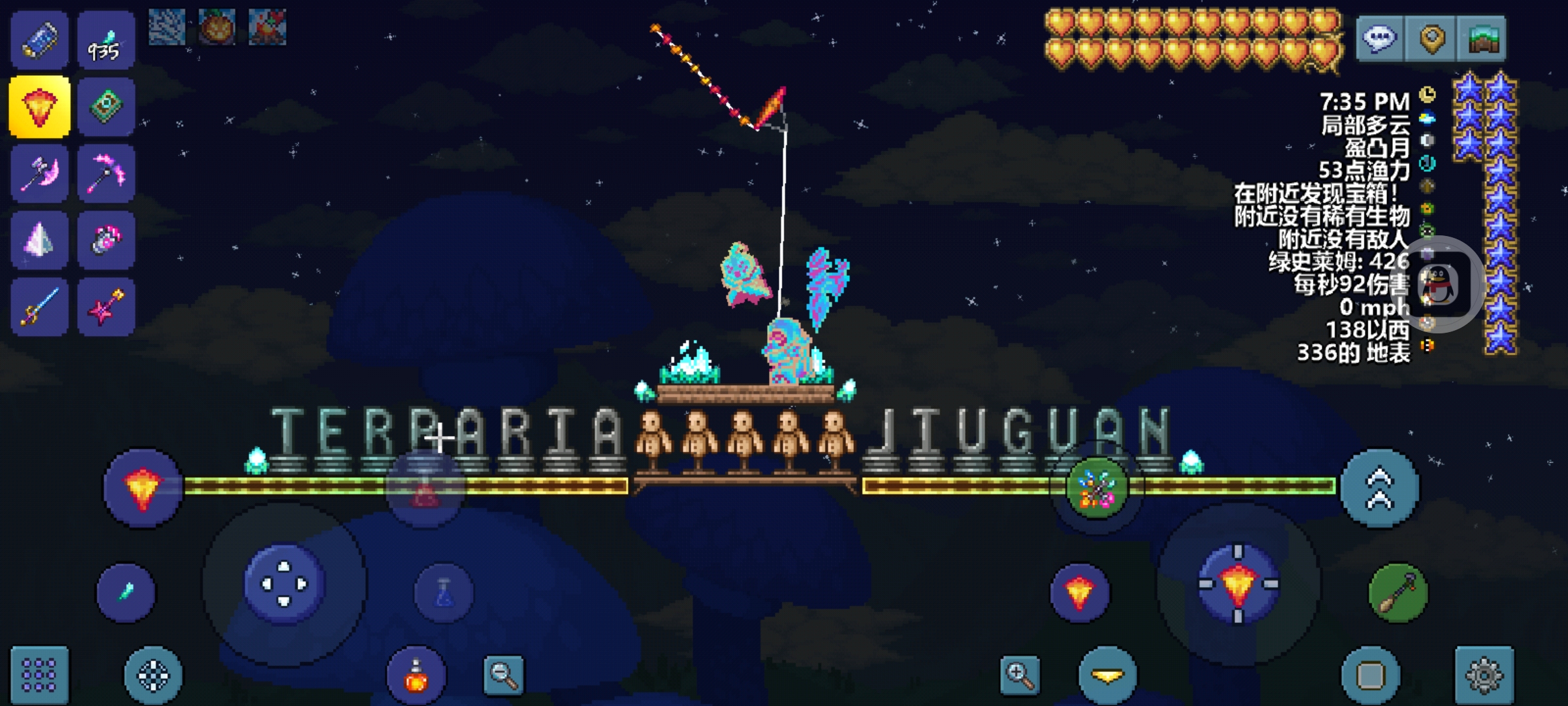Image resolution: width=1568 pixels, height=706 pixels.
Task: Select the green spell book slot
Action: tap(106, 107)
